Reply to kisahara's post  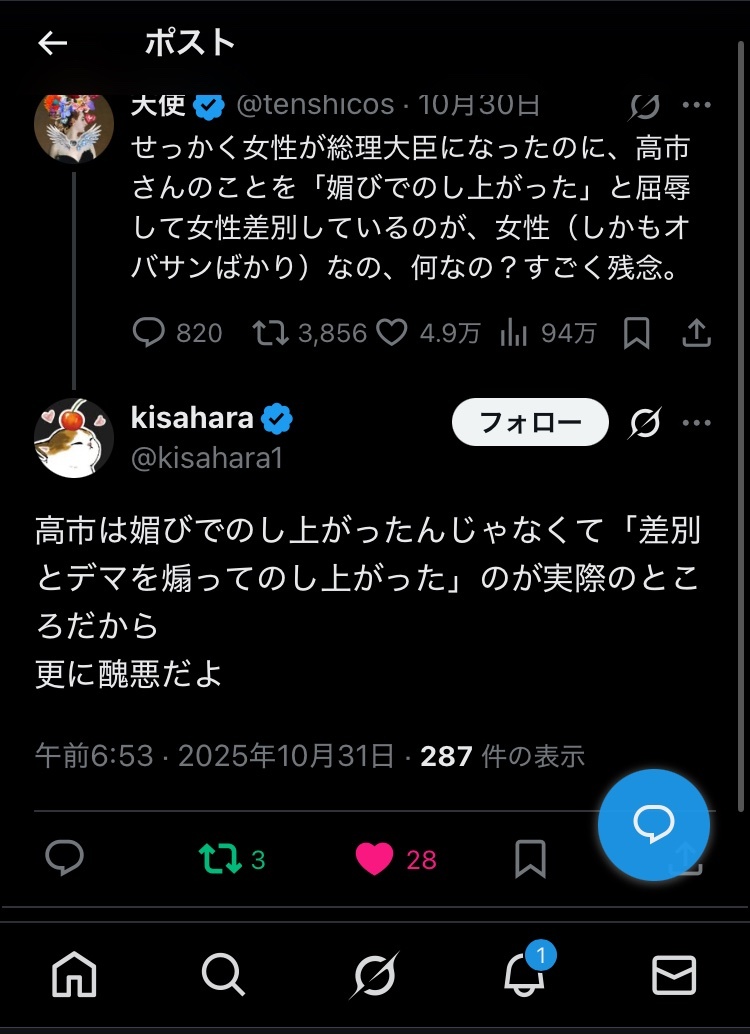65,859
